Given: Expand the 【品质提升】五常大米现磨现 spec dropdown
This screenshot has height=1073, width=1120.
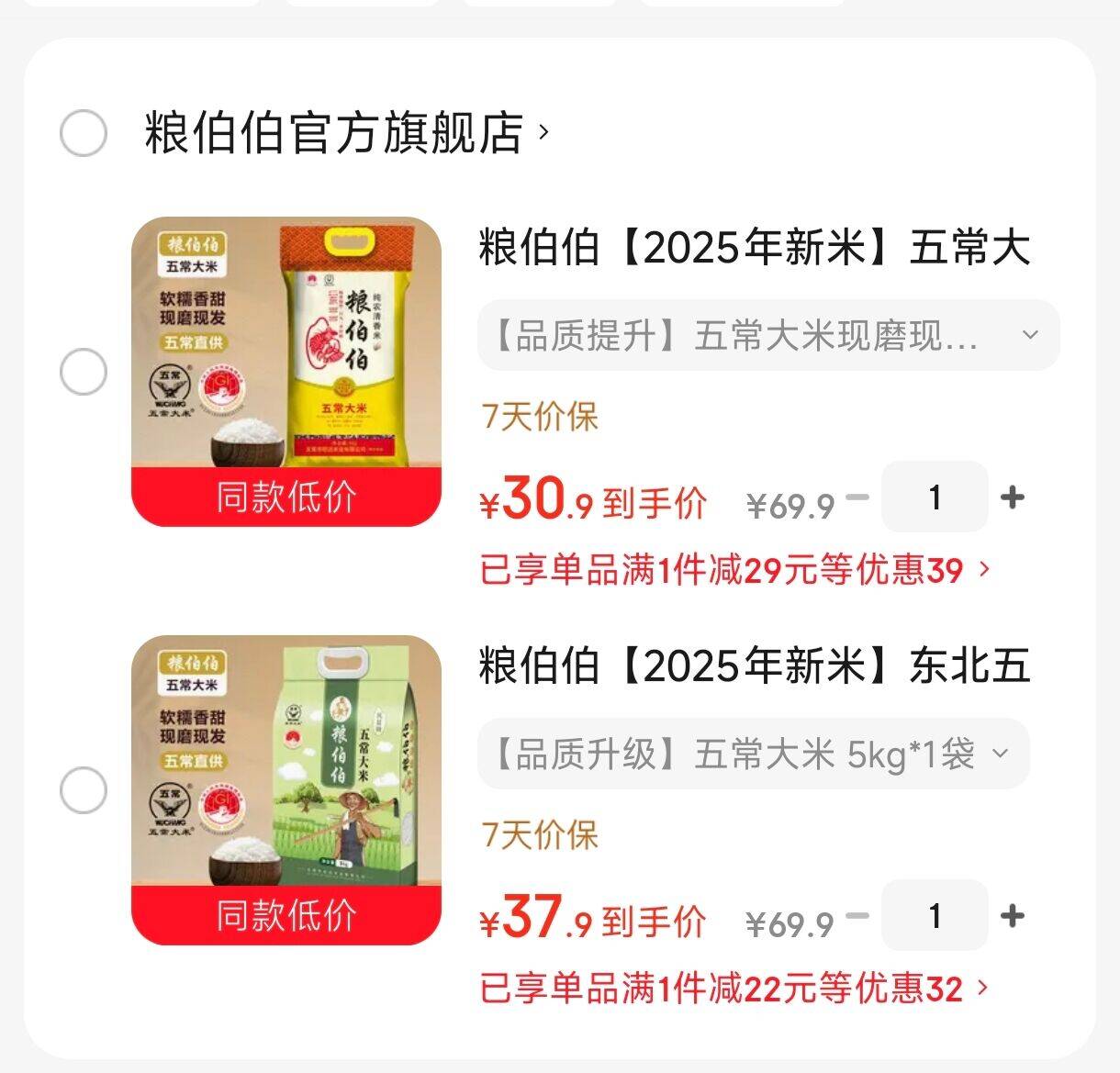Looking at the screenshot, I should coord(767,336).
